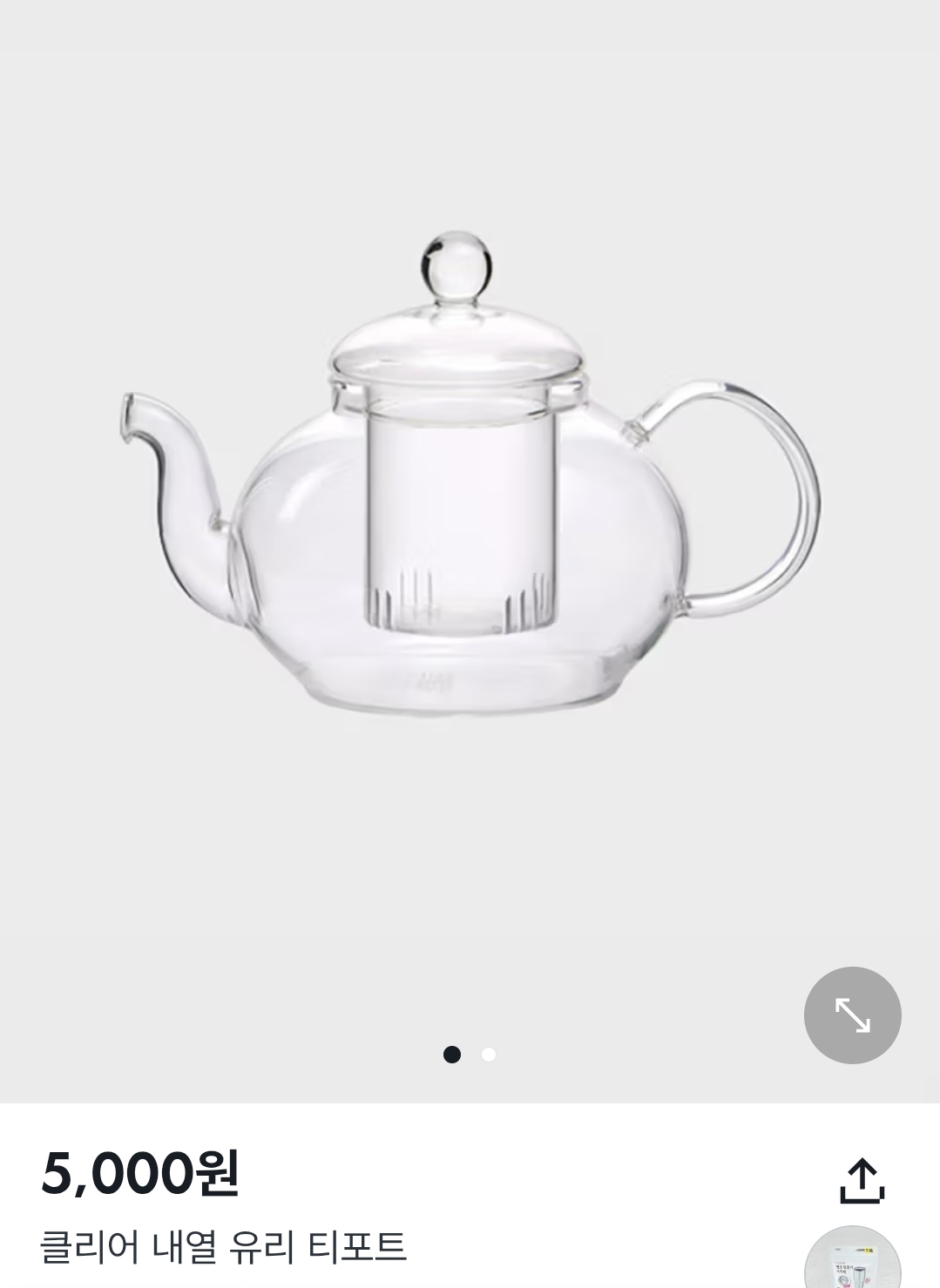Open the small product package thumbnail
The height and width of the screenshot is (1288, 940).
point(851,1261)
